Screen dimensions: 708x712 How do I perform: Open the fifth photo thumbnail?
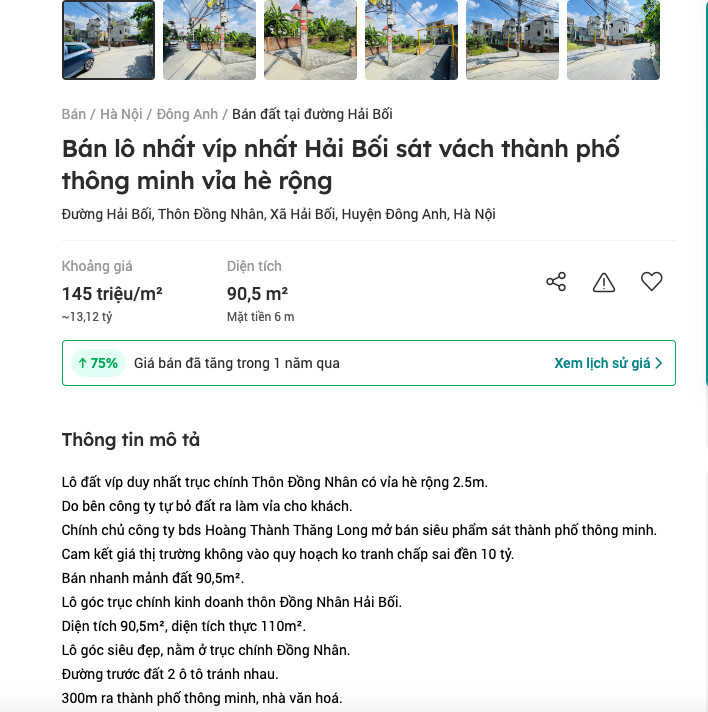click(x=512, y=40)
